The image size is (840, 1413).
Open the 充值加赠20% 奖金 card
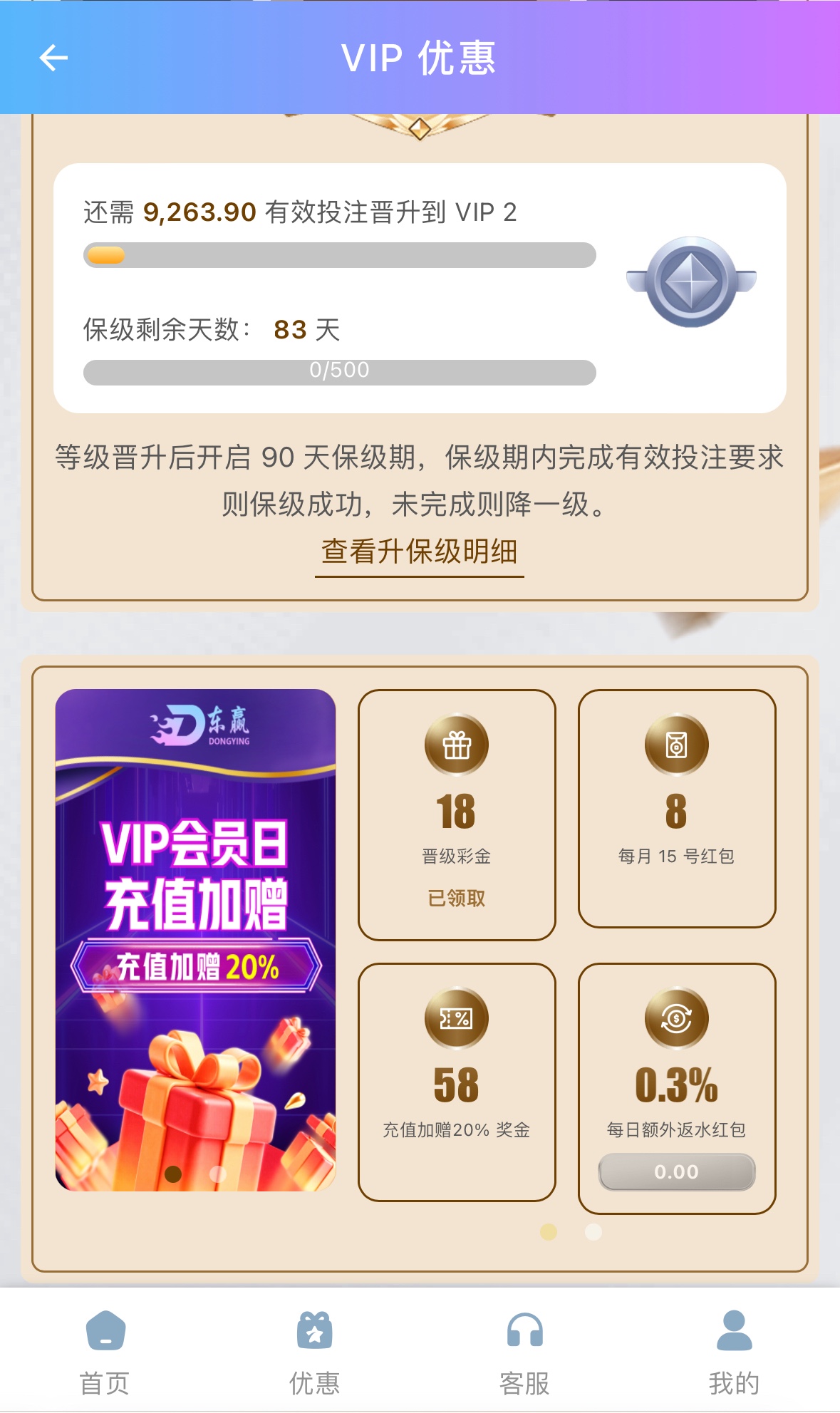[x=457, y=1082]
